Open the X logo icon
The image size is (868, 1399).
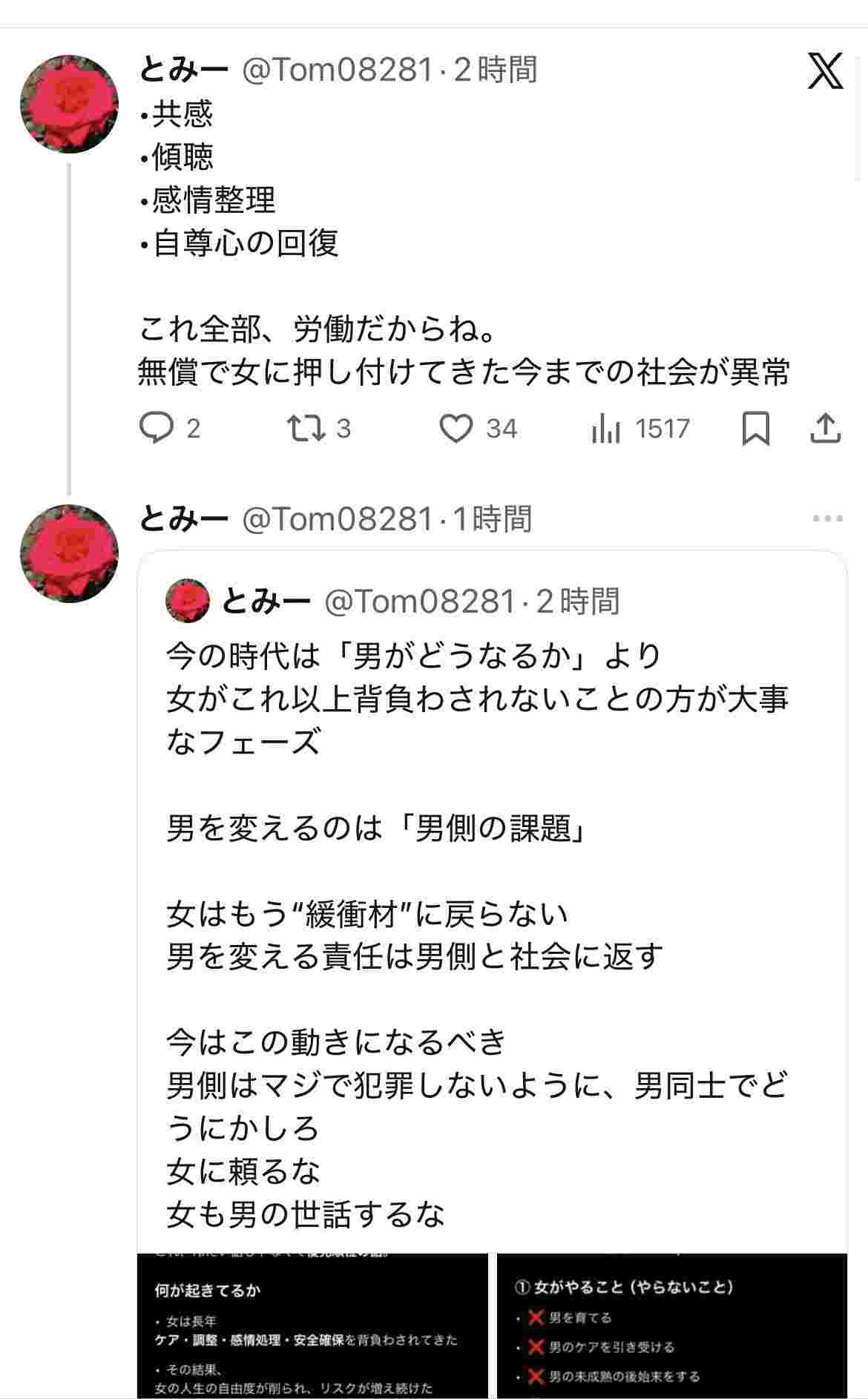point(825,71)
